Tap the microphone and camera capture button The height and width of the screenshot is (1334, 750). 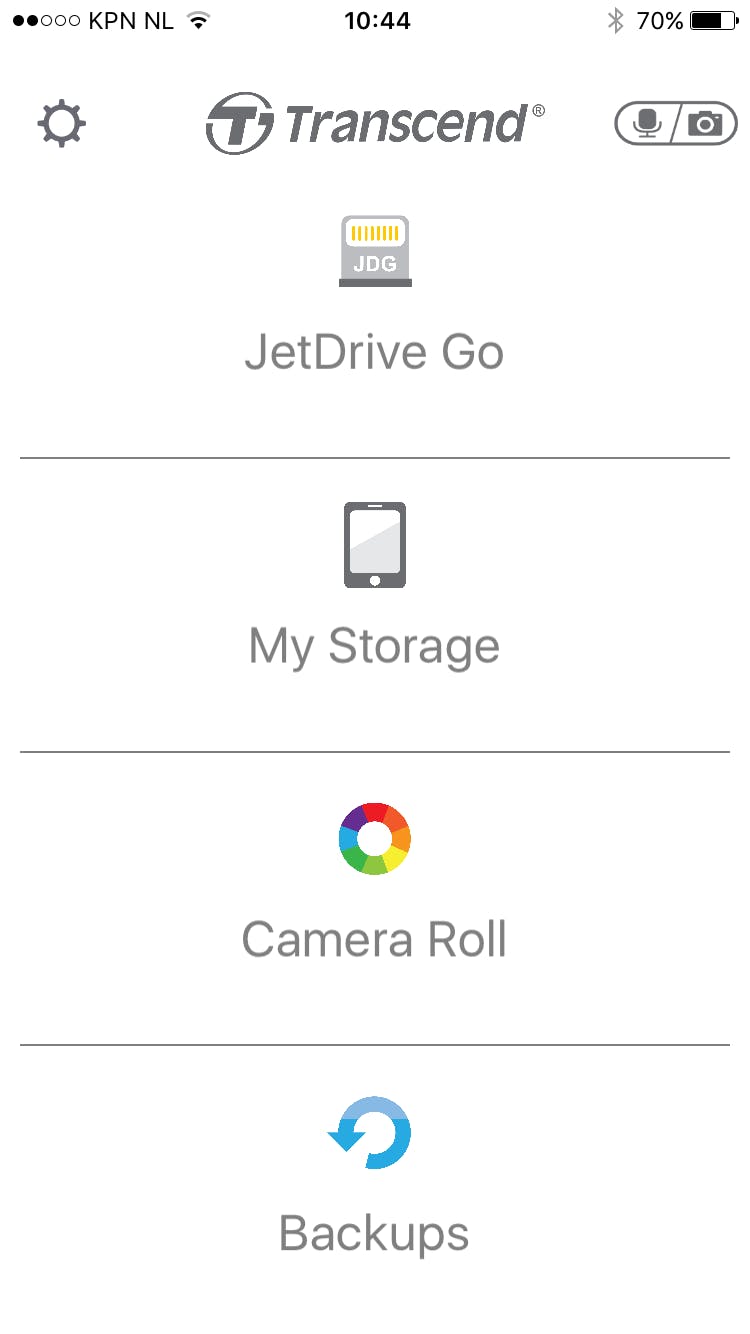coord(675,124)
